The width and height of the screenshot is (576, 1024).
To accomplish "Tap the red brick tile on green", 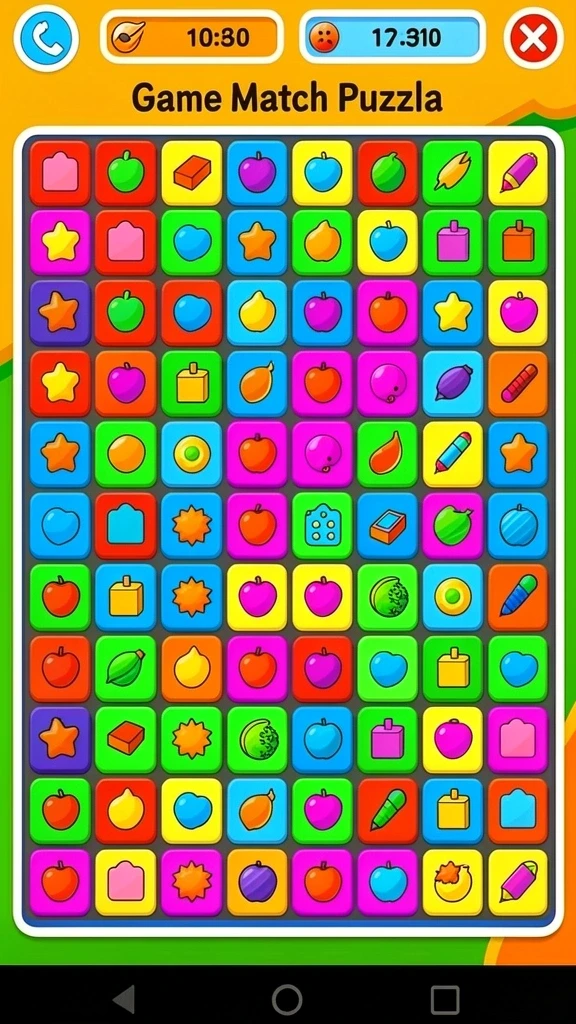I will tap(126, 739).
